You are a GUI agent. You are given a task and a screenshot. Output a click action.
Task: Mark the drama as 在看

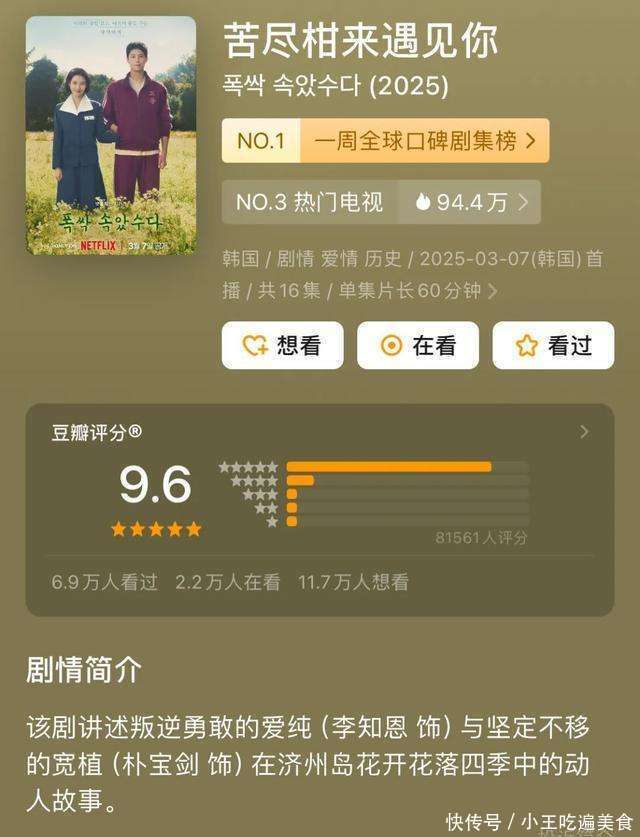pos(418,346)
